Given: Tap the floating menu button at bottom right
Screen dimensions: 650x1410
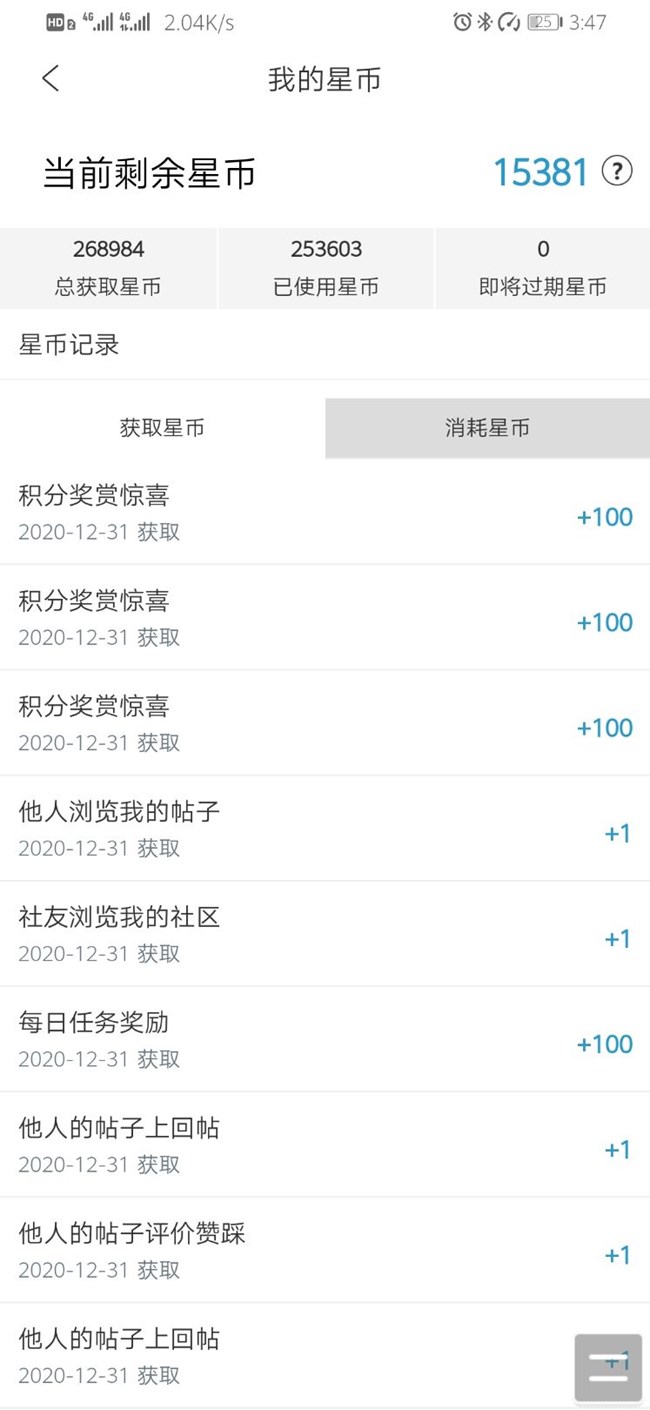Looking at the screenshot, I should point(608,1367).
